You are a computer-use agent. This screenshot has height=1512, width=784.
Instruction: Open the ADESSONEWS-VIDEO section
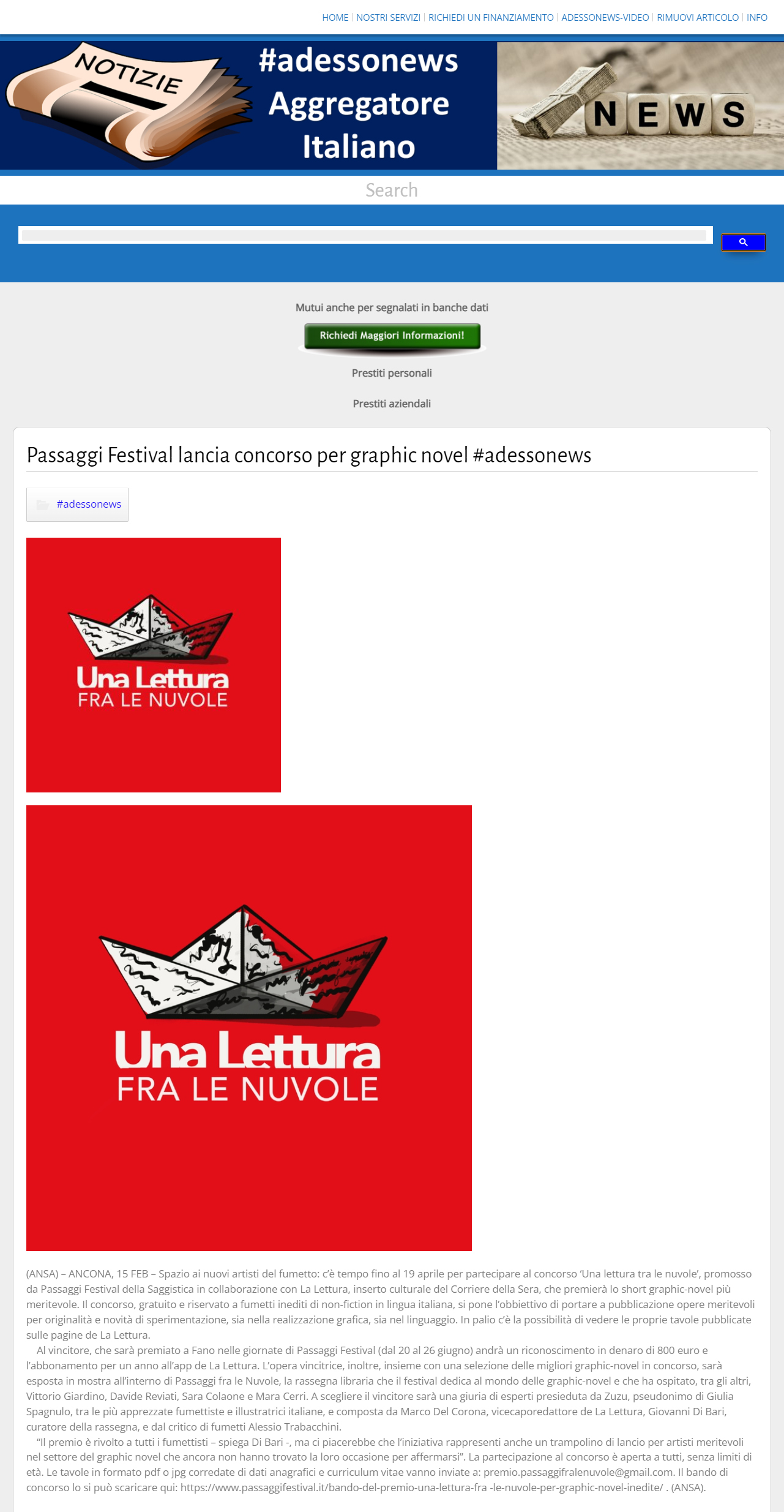(x=605, y=18)
